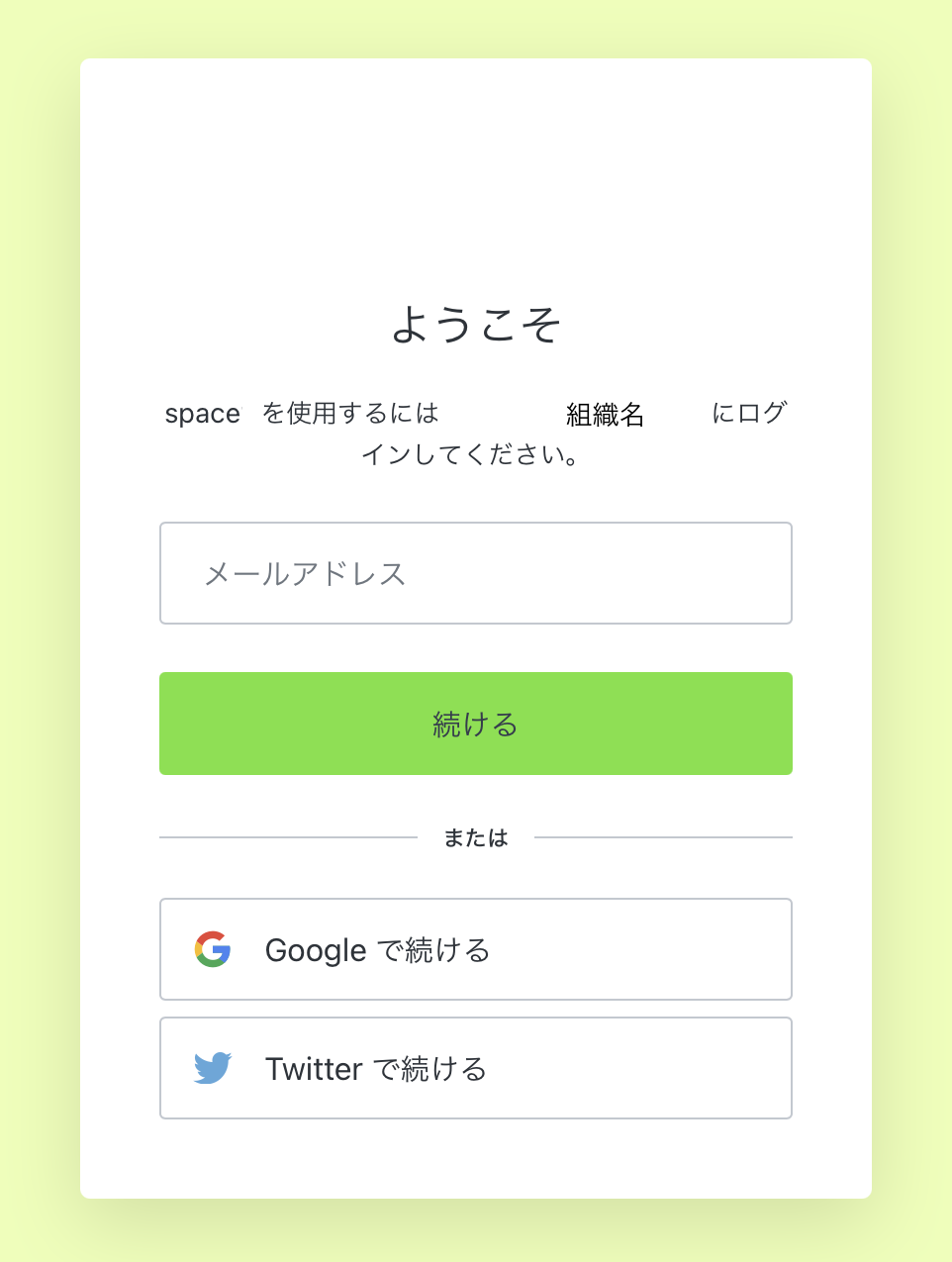Viewport: 952px width, 1262px height.
Task: Choose Google as the sign-in method
Action: click(x=475, y=948)
